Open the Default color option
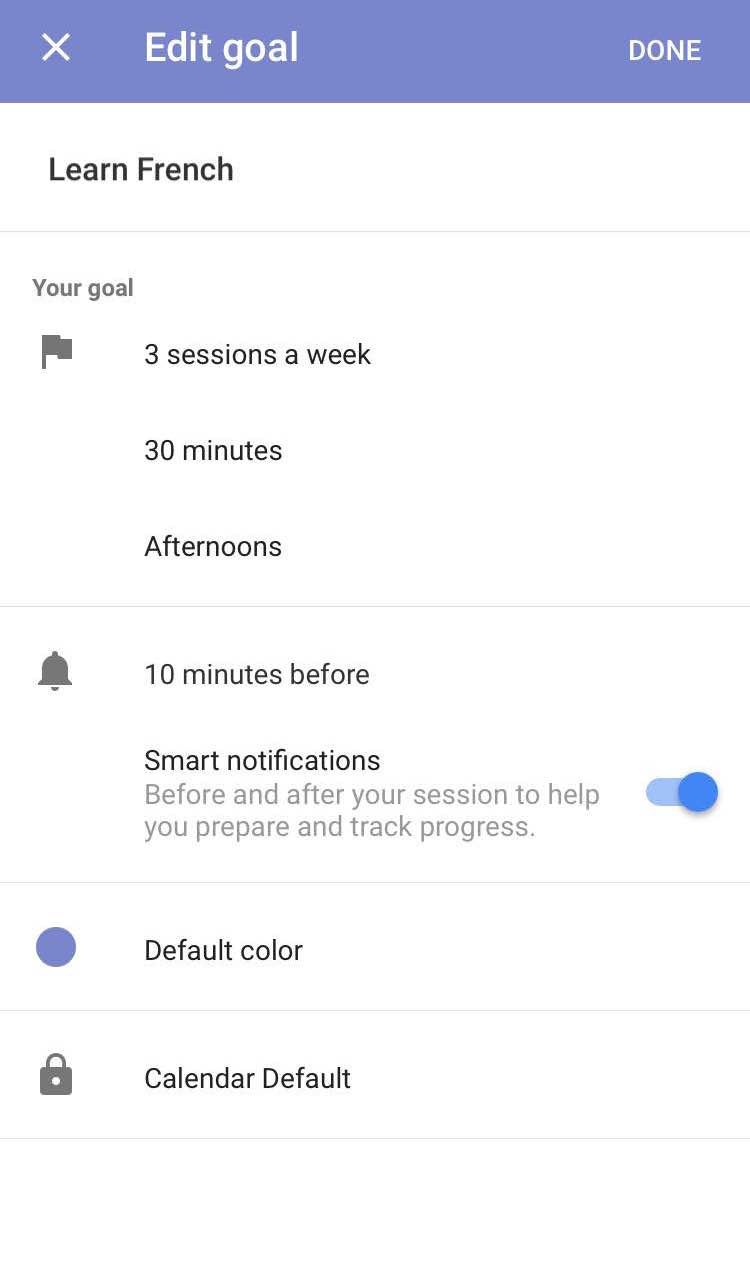750x1285 pixels. point(375,948)
